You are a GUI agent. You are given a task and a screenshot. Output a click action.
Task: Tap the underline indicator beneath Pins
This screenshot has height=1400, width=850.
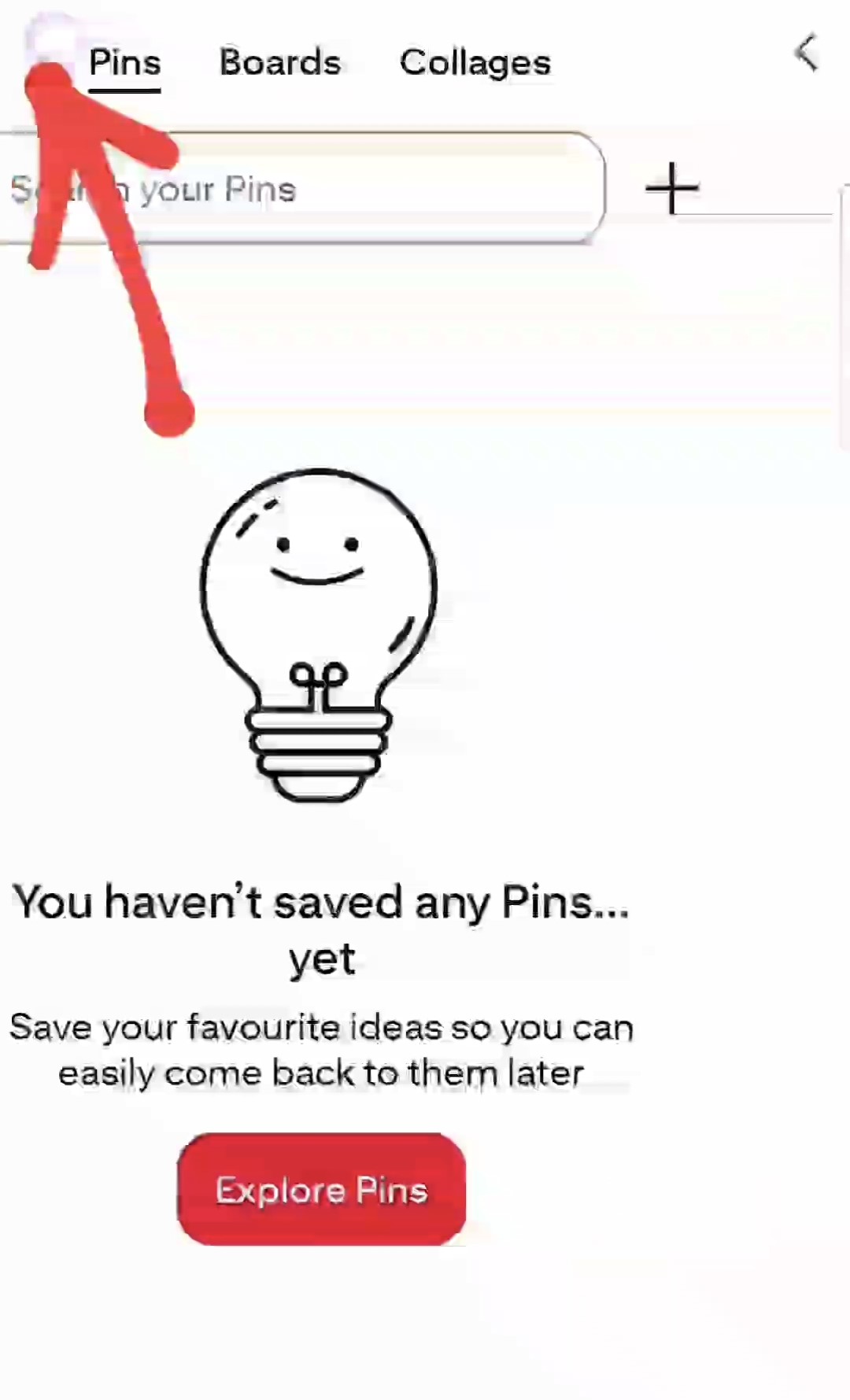click(124, 93)
